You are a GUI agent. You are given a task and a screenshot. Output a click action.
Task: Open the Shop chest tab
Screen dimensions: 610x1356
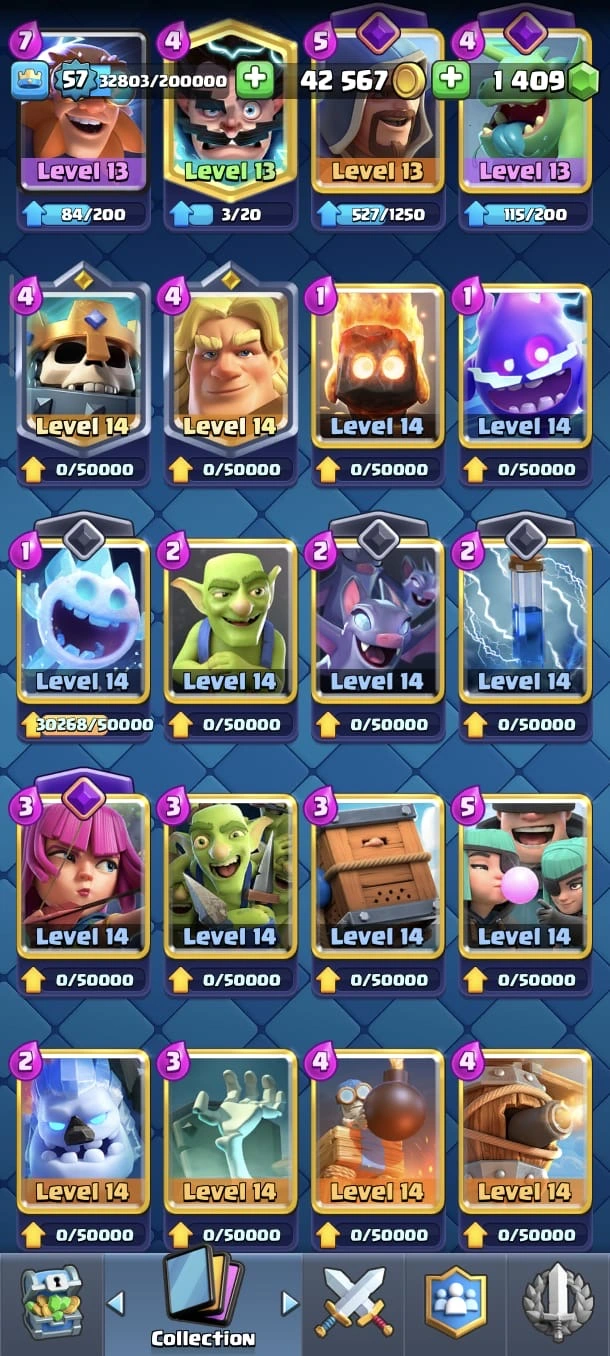click(52, 1303)
